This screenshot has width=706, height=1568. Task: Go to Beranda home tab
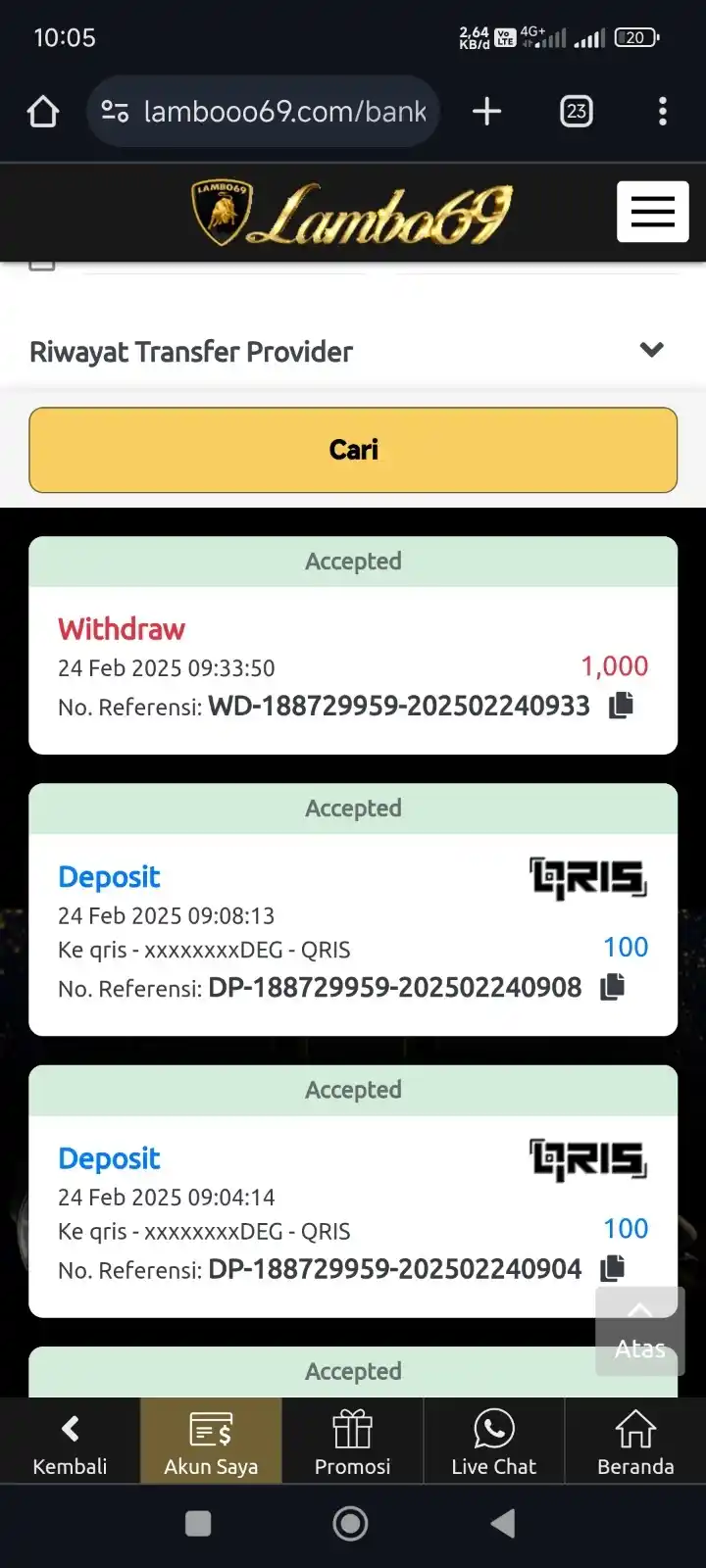[634, 1443]
